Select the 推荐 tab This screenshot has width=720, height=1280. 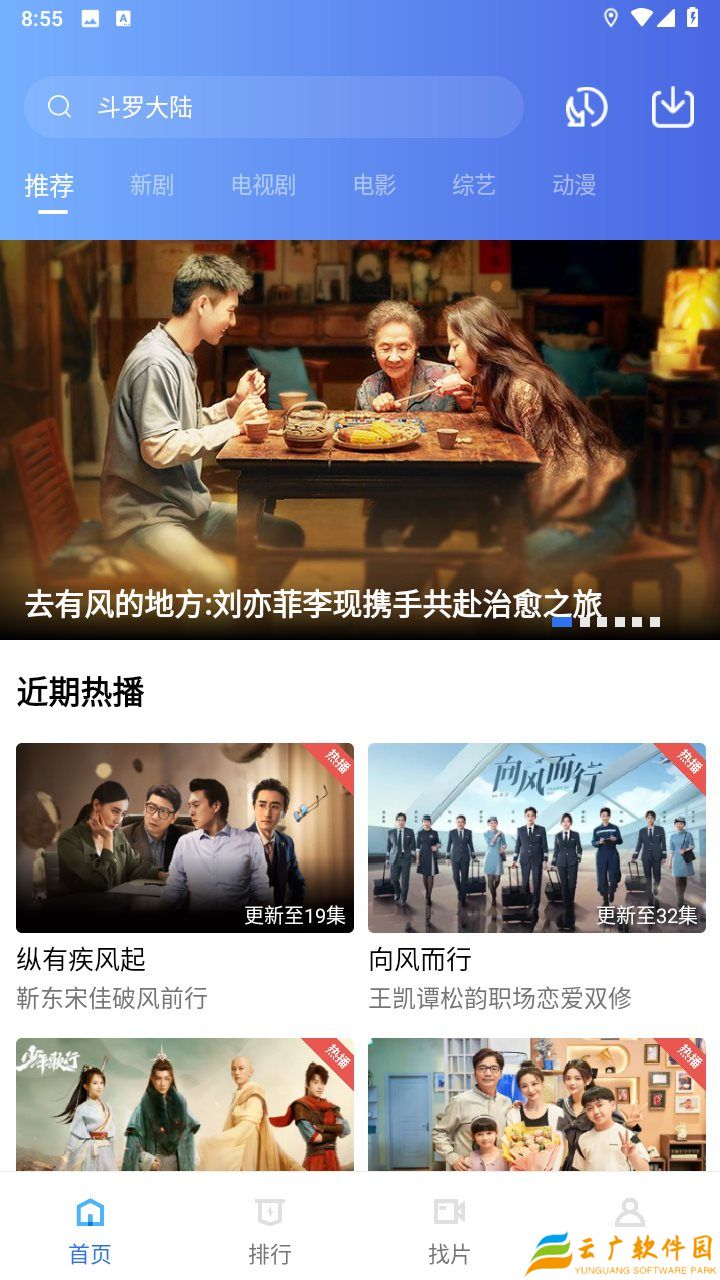[49, 185]
